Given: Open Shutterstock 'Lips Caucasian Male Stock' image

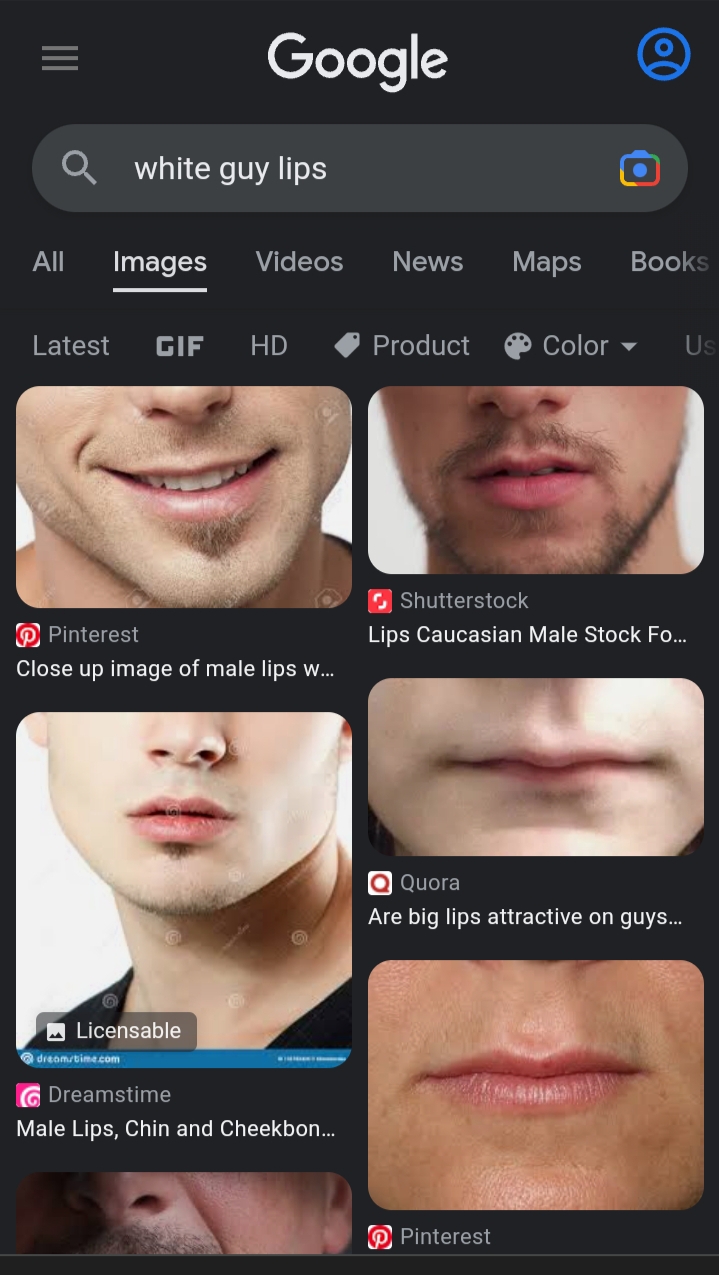Looking at the screenshot, I should point(536,480).
